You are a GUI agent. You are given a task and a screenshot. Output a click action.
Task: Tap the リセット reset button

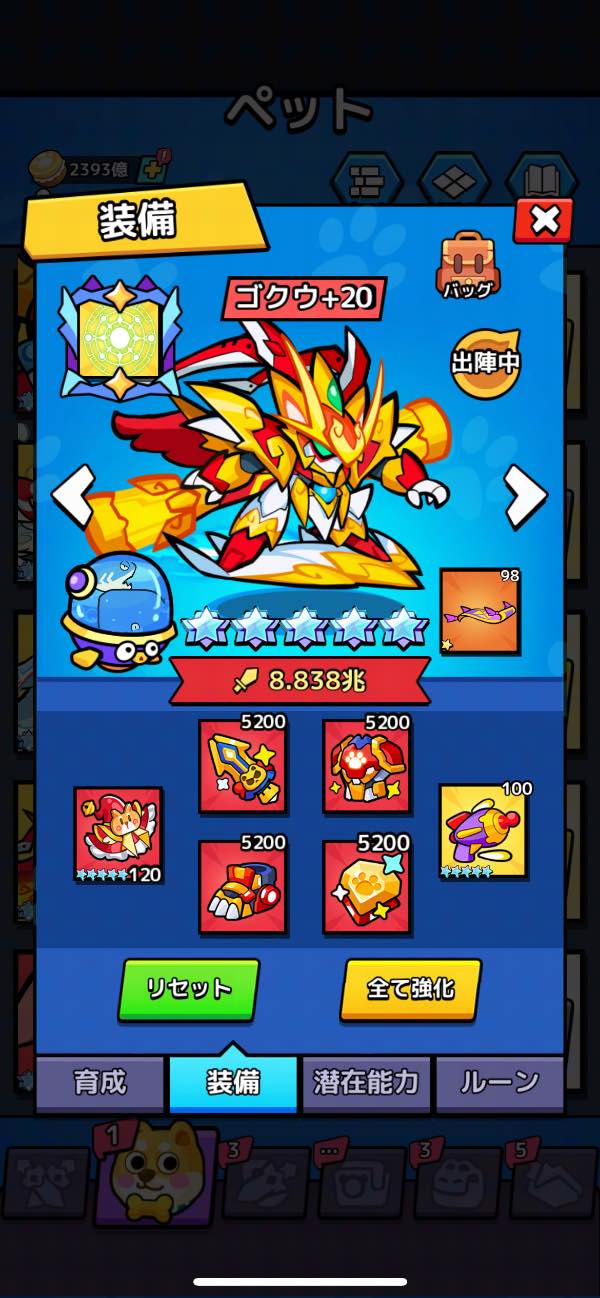click(x=188, y=989)
